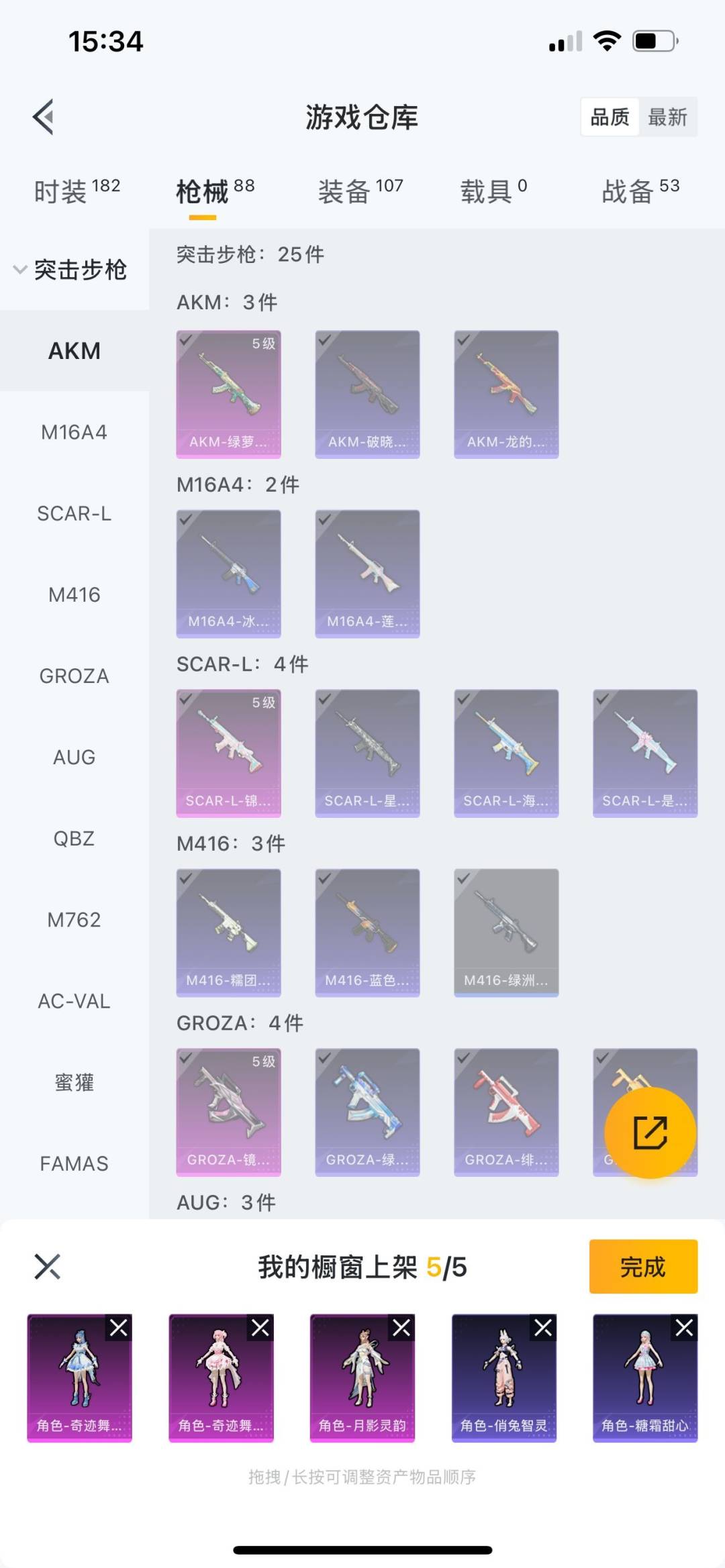The height and width of the screenshot is (1568, 725).
Task: Switch to the 装备 tab
Action: (360, 191)
